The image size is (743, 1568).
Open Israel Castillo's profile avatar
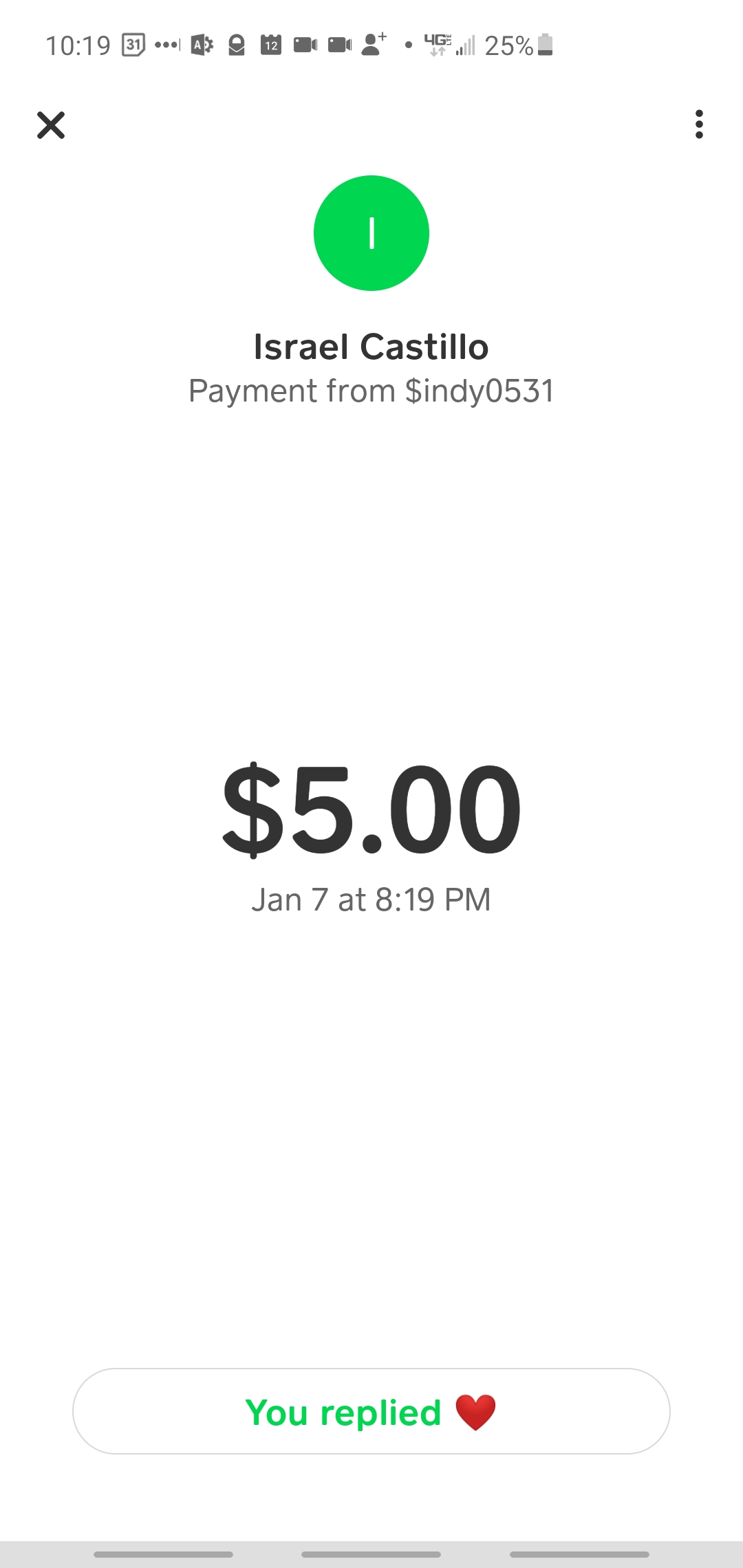point(371,233)
